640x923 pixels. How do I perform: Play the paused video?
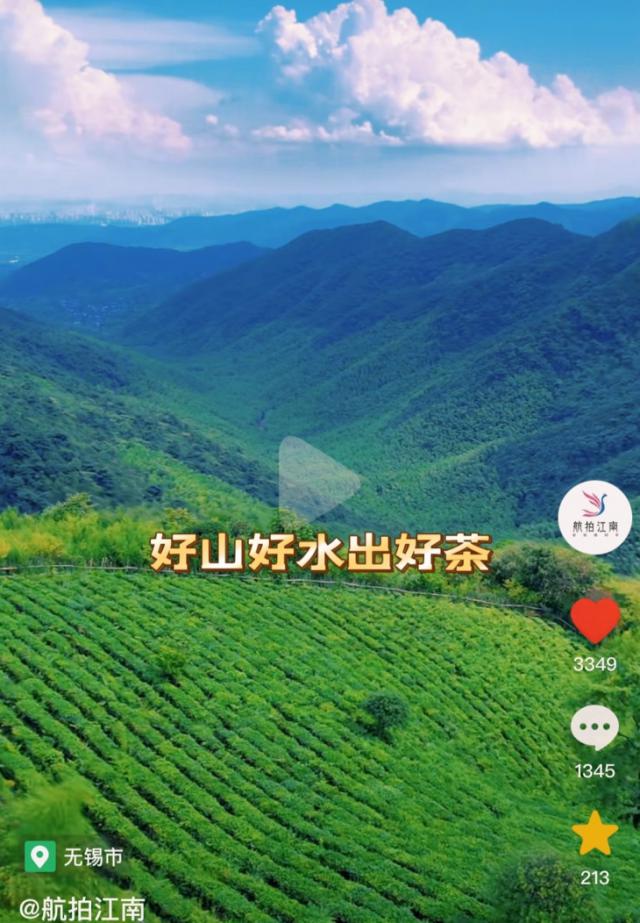pos(315,480)
